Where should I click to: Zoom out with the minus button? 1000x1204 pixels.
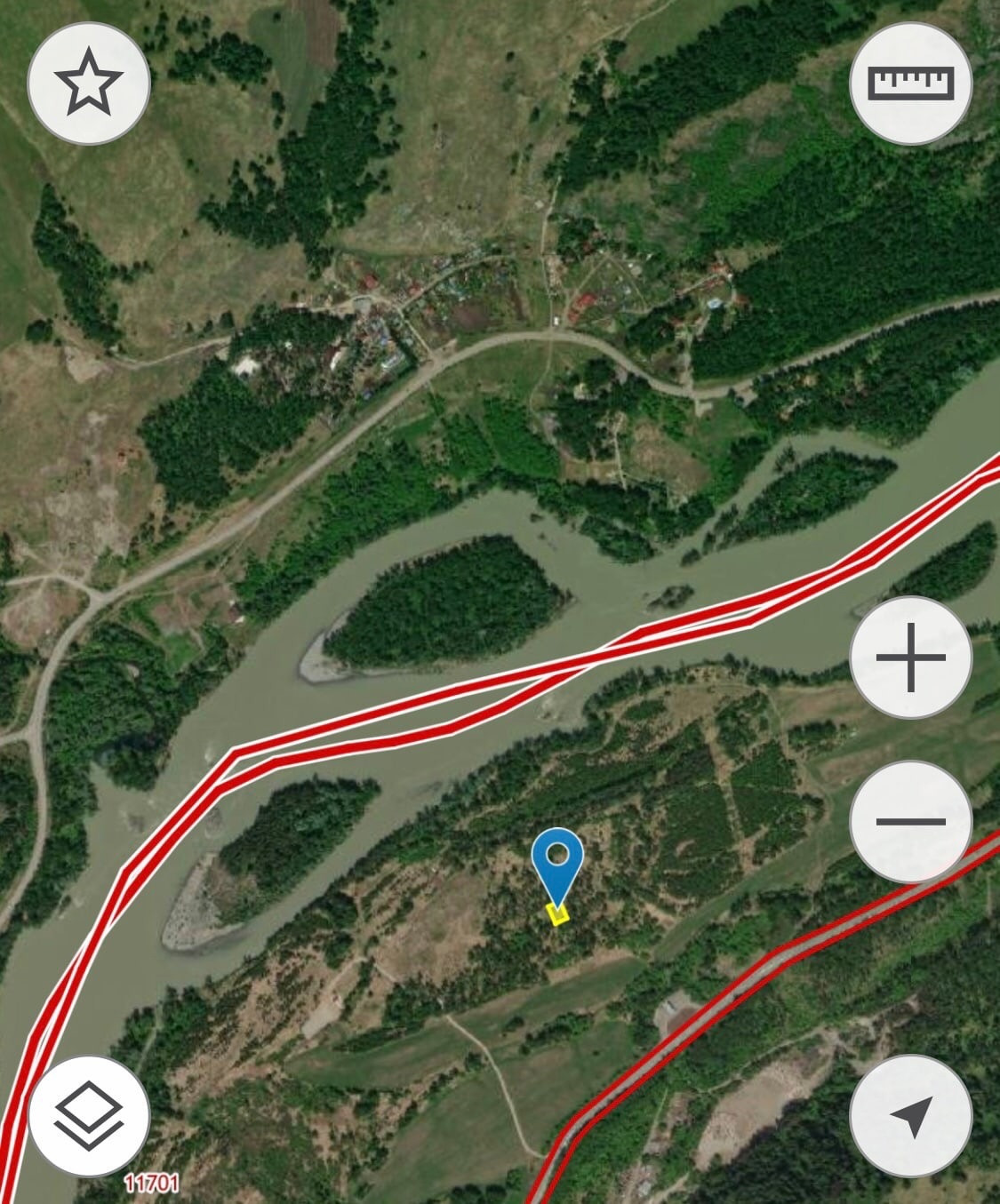[911, 821]
